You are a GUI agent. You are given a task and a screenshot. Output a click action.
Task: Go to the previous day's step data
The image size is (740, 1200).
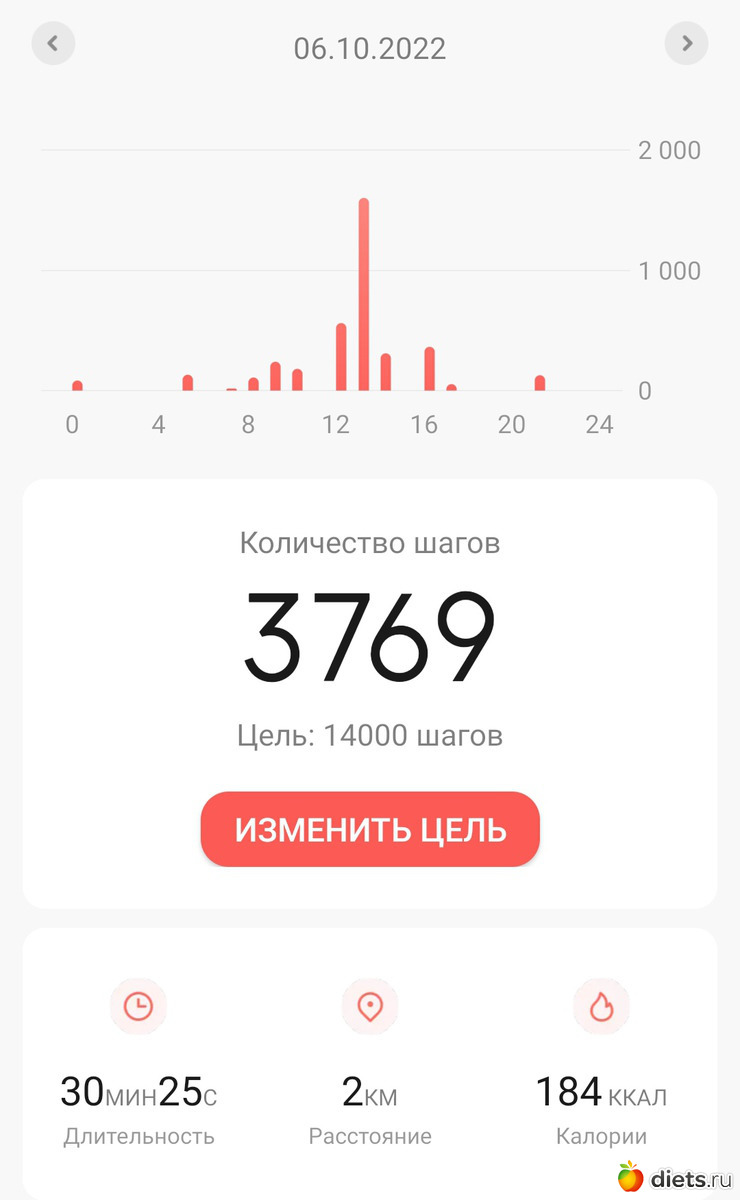53,44
